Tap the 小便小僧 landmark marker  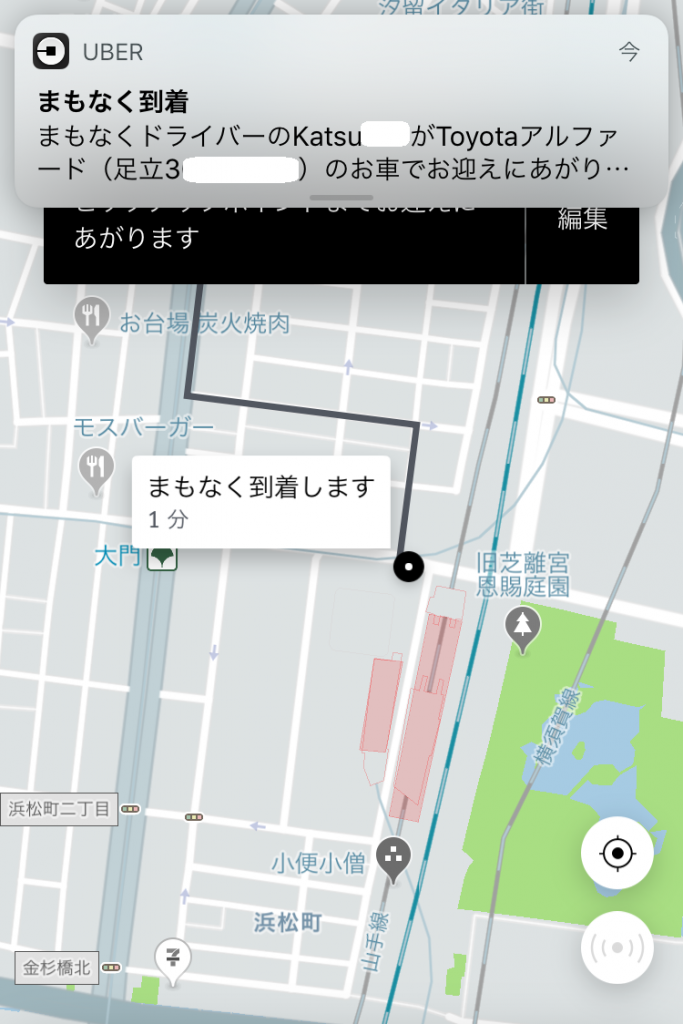click(393, 857)
